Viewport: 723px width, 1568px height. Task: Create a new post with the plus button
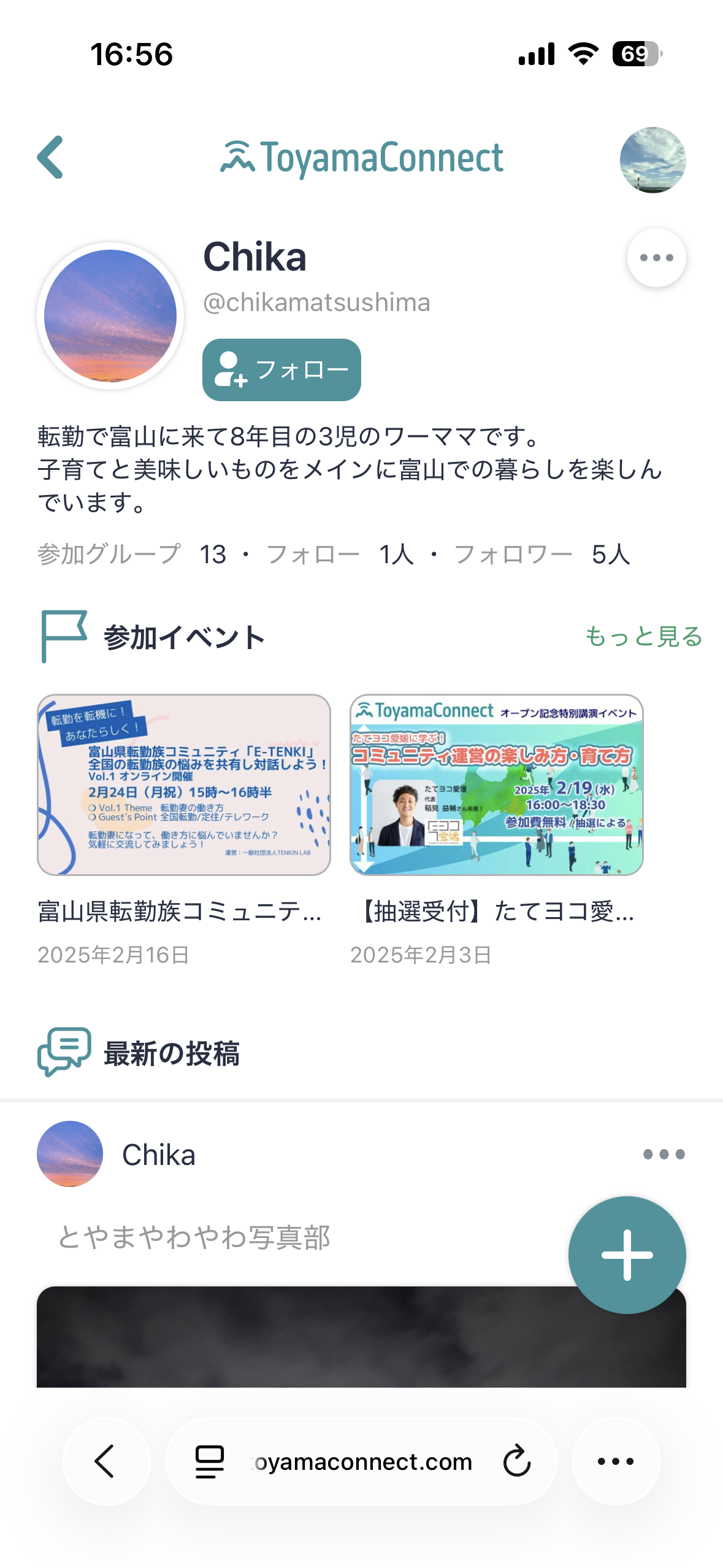[x=627, y=1255]
